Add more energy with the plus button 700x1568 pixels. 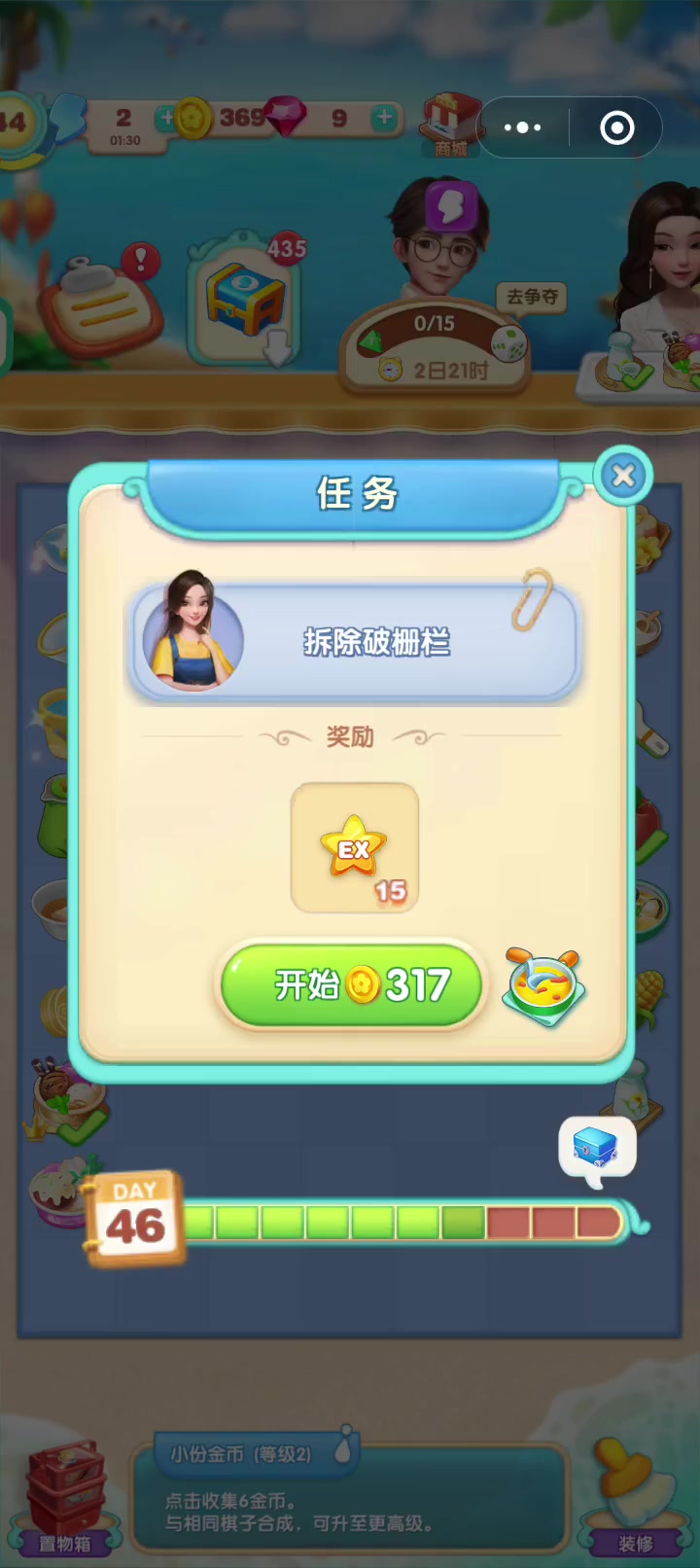click(166, 118)
